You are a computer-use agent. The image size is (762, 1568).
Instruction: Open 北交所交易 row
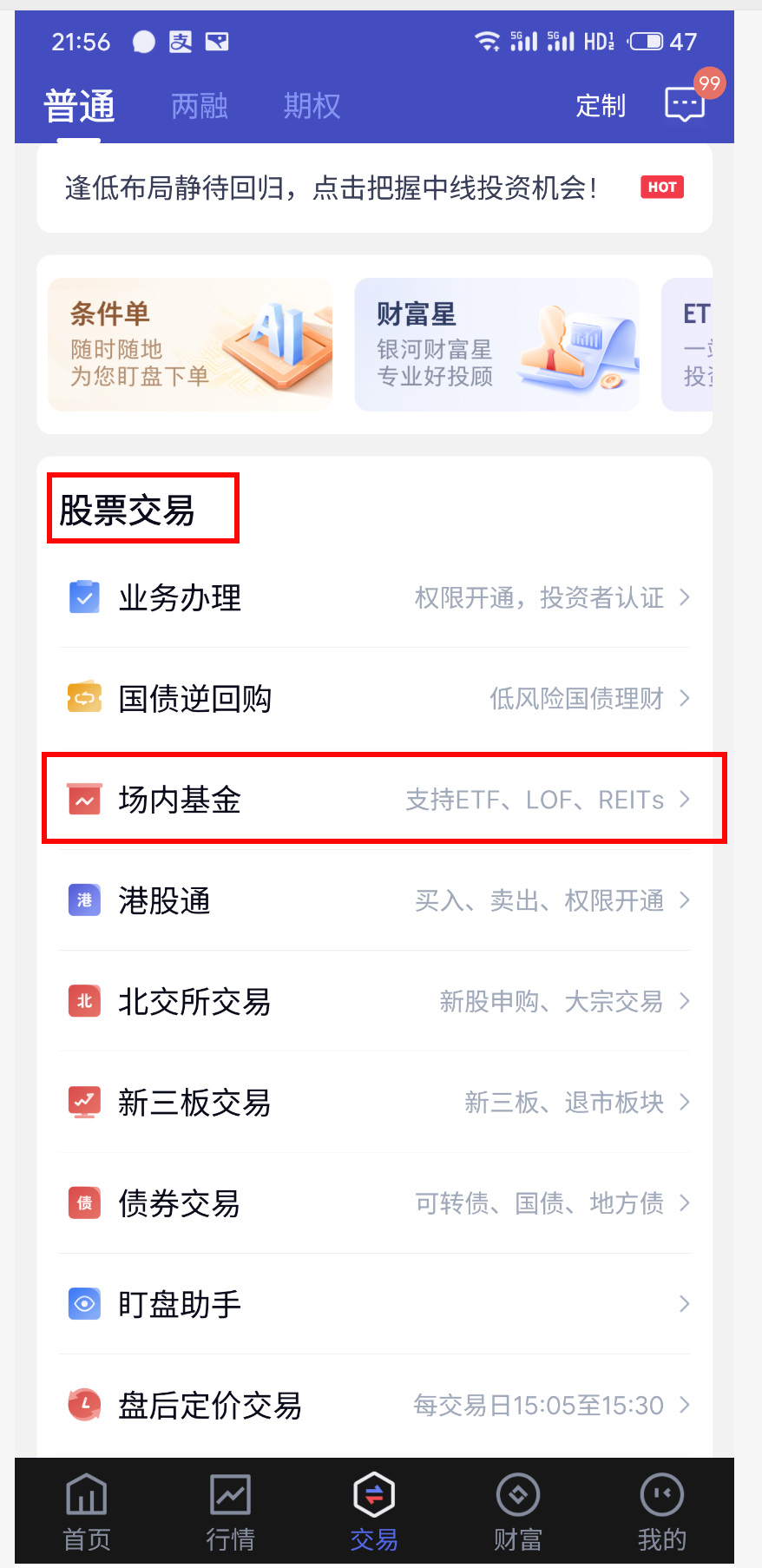pyautogui.click(x=374, y=1001)
